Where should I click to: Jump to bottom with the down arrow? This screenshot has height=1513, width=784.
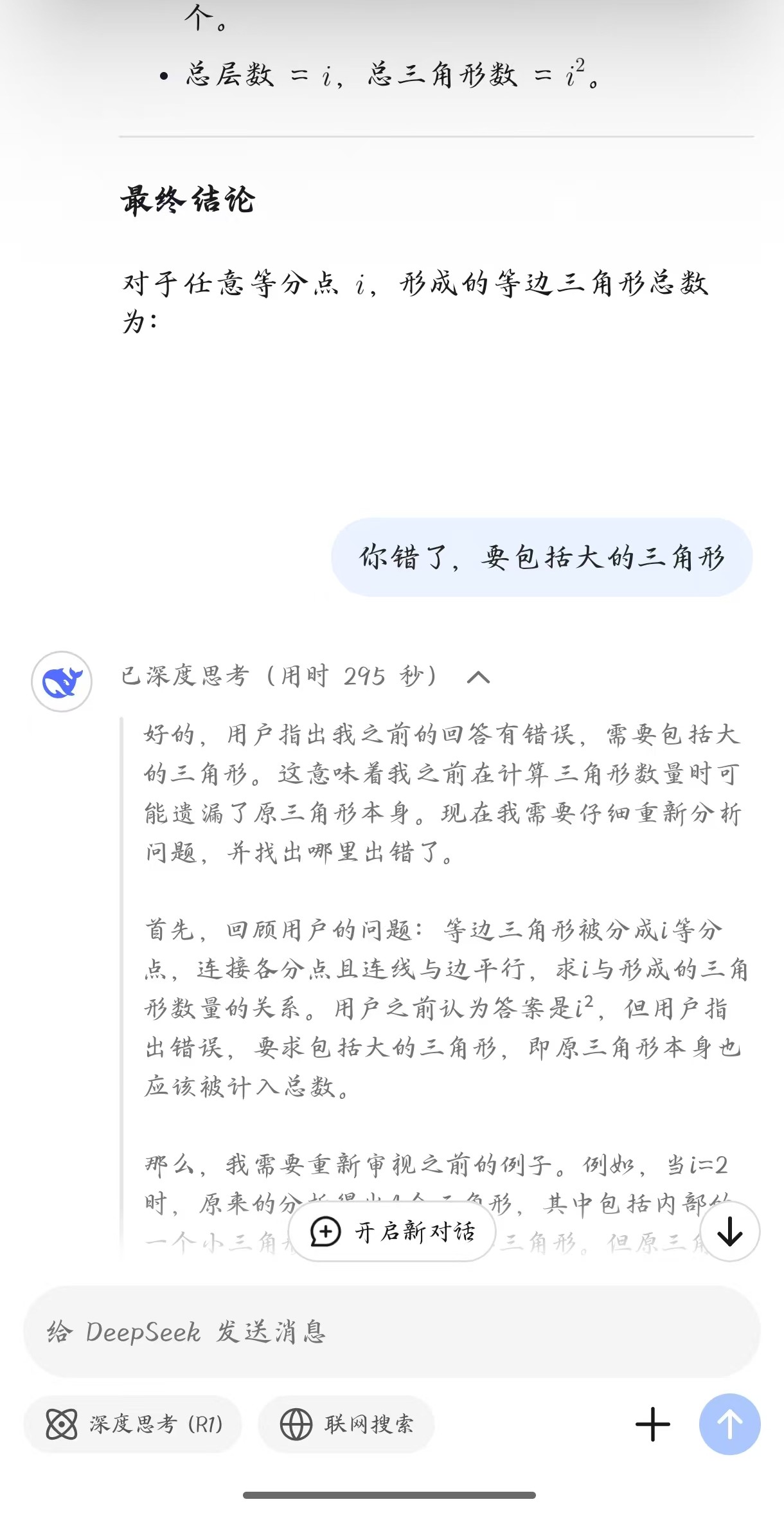(x=729, y=1231)
